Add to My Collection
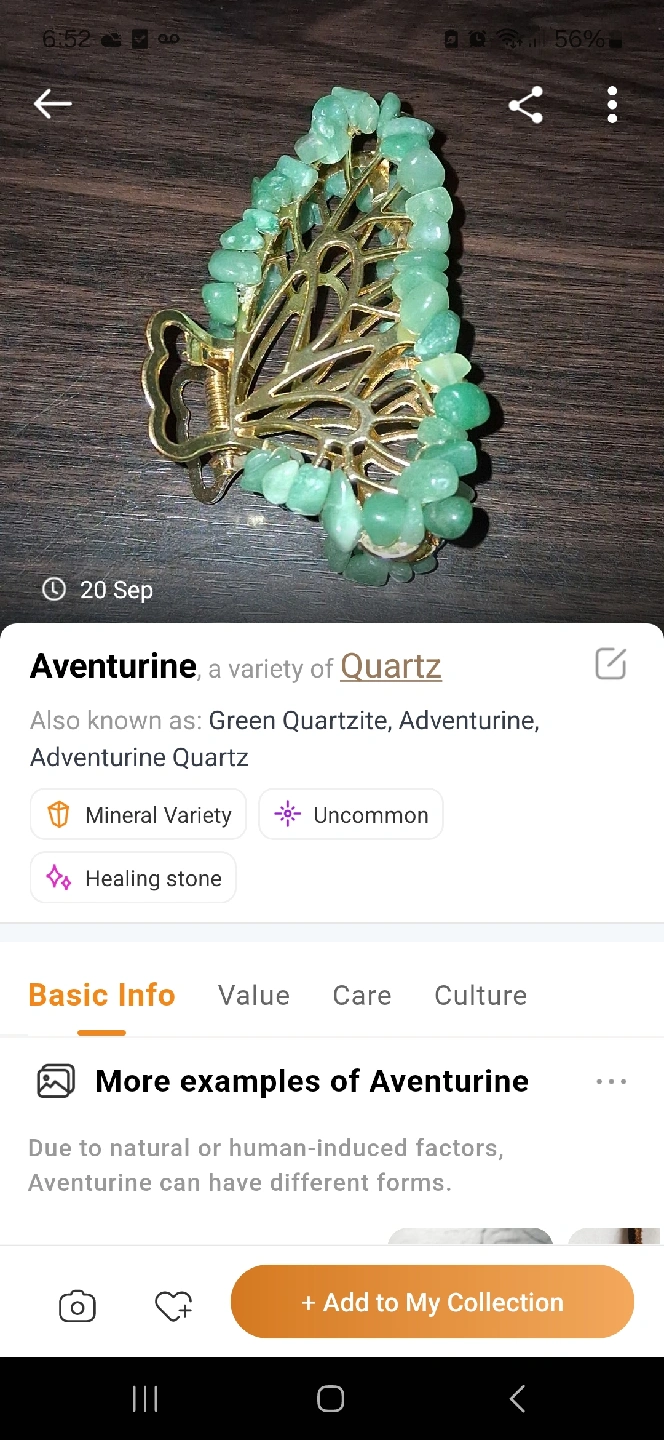 (432, 1302)
